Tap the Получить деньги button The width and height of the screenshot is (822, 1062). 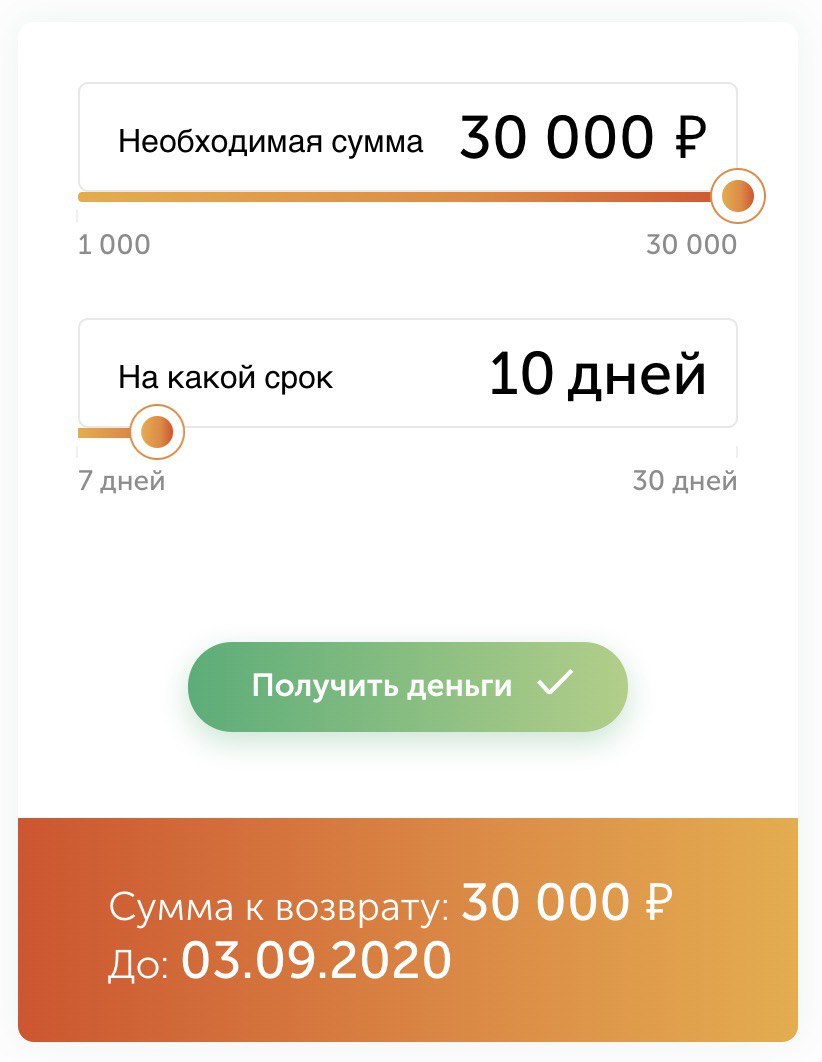click(407, 686)
